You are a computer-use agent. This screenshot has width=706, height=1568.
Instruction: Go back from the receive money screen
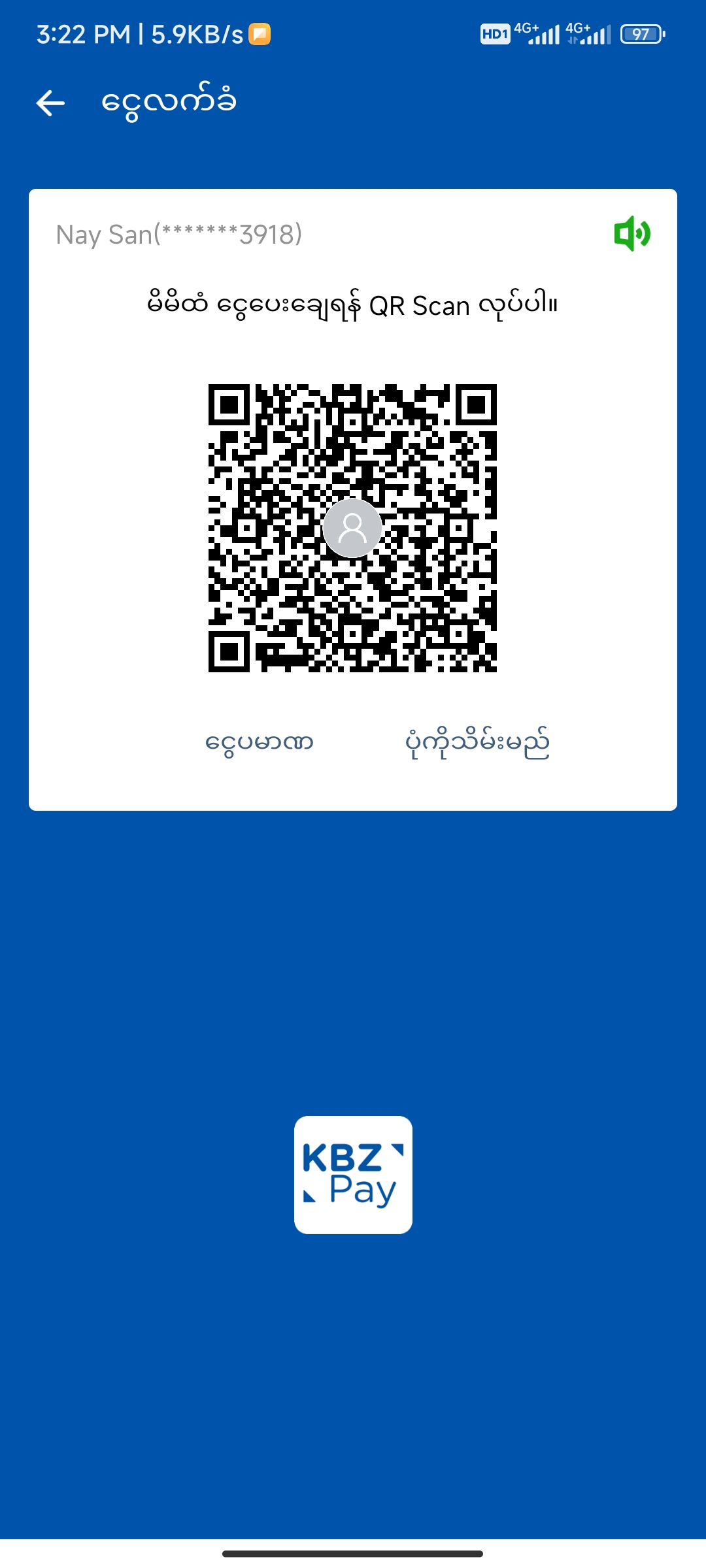(50, 103)
